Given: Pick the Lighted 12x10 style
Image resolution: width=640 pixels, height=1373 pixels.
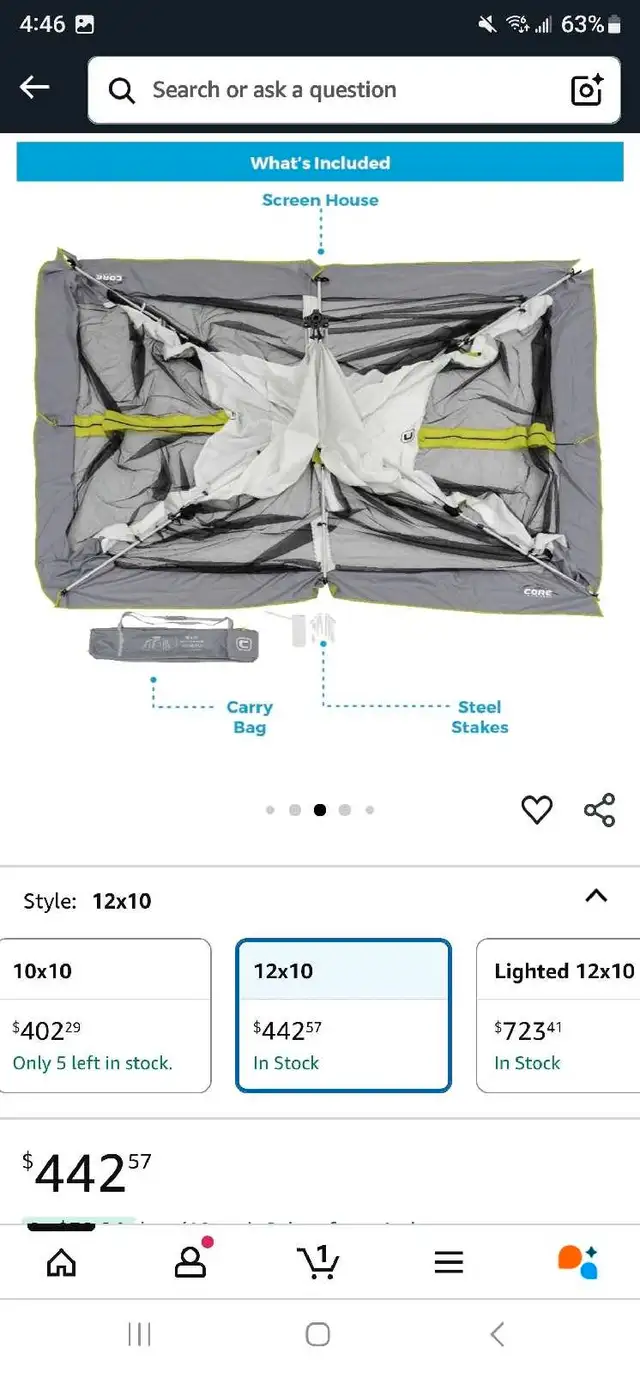Looking at the screenshot, I should pos(558,1015).
